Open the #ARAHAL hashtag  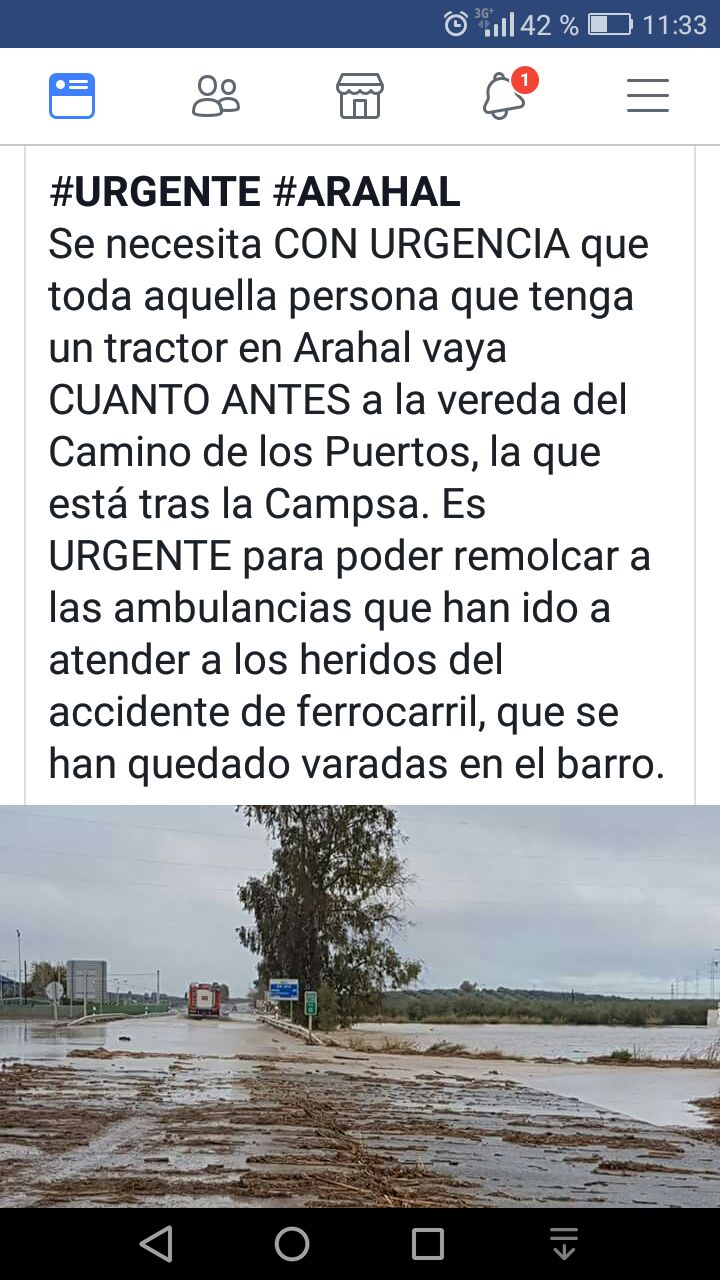point(367,192)
